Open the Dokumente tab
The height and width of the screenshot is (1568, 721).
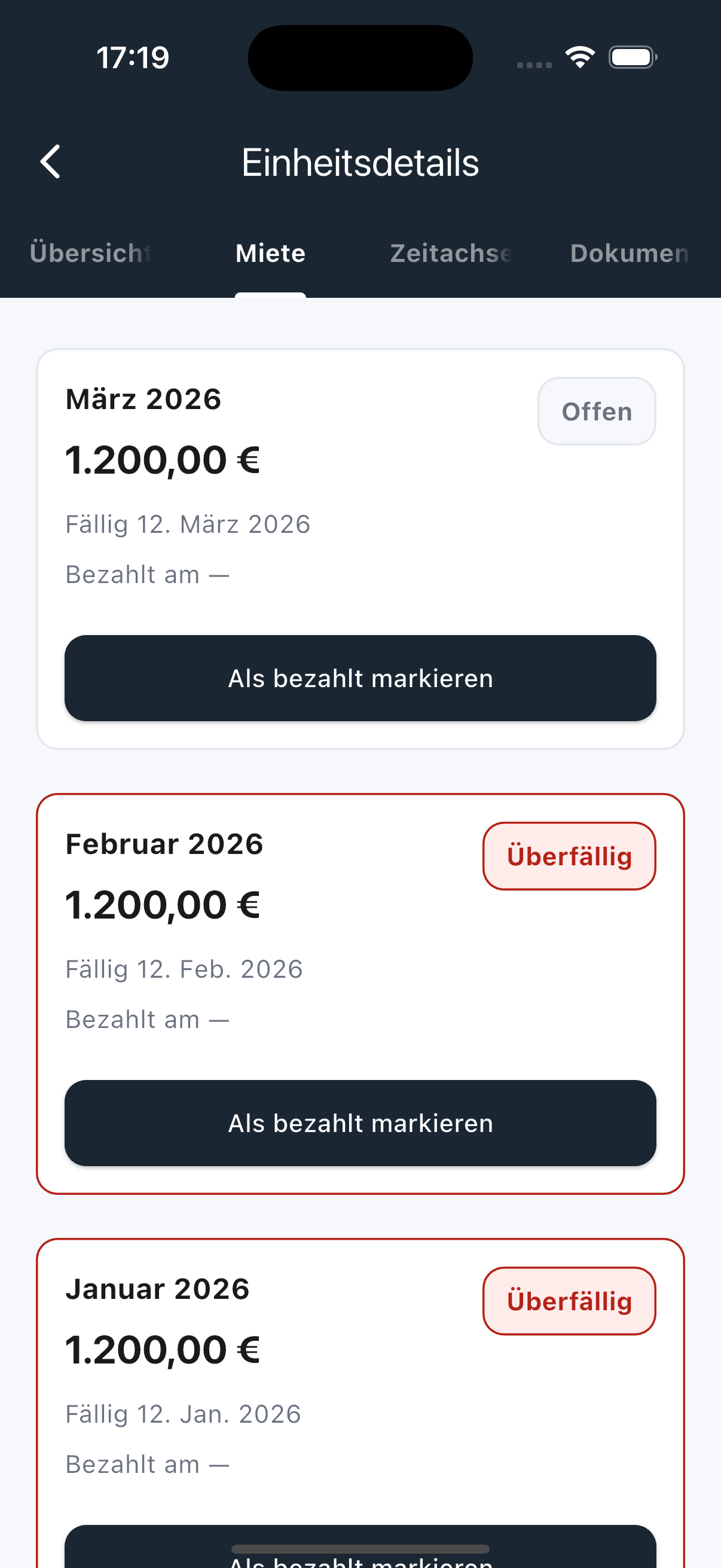629,253
